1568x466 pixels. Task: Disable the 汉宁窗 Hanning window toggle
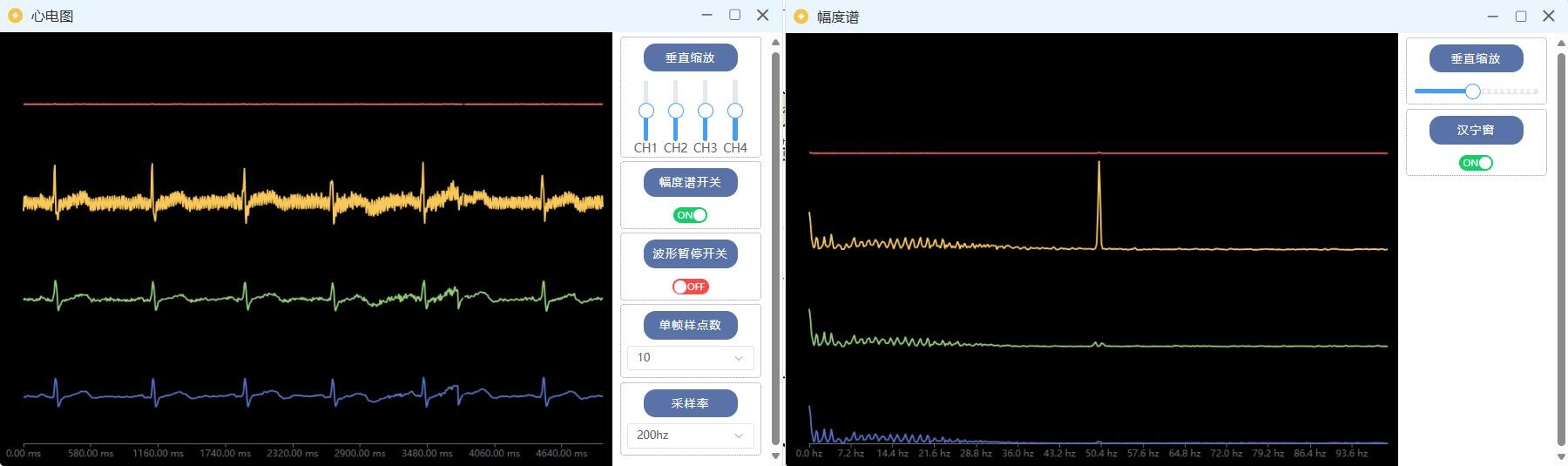point(1476,163)
